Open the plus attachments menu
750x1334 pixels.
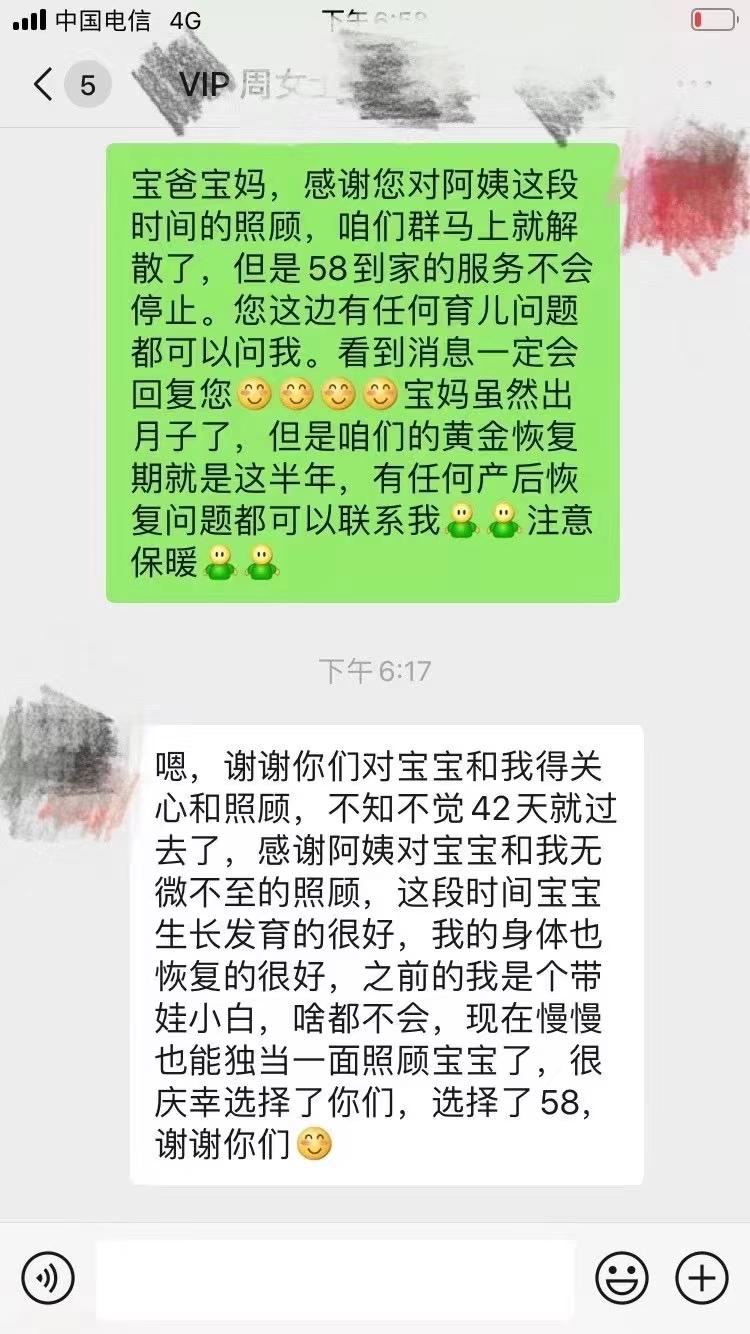702,1277
